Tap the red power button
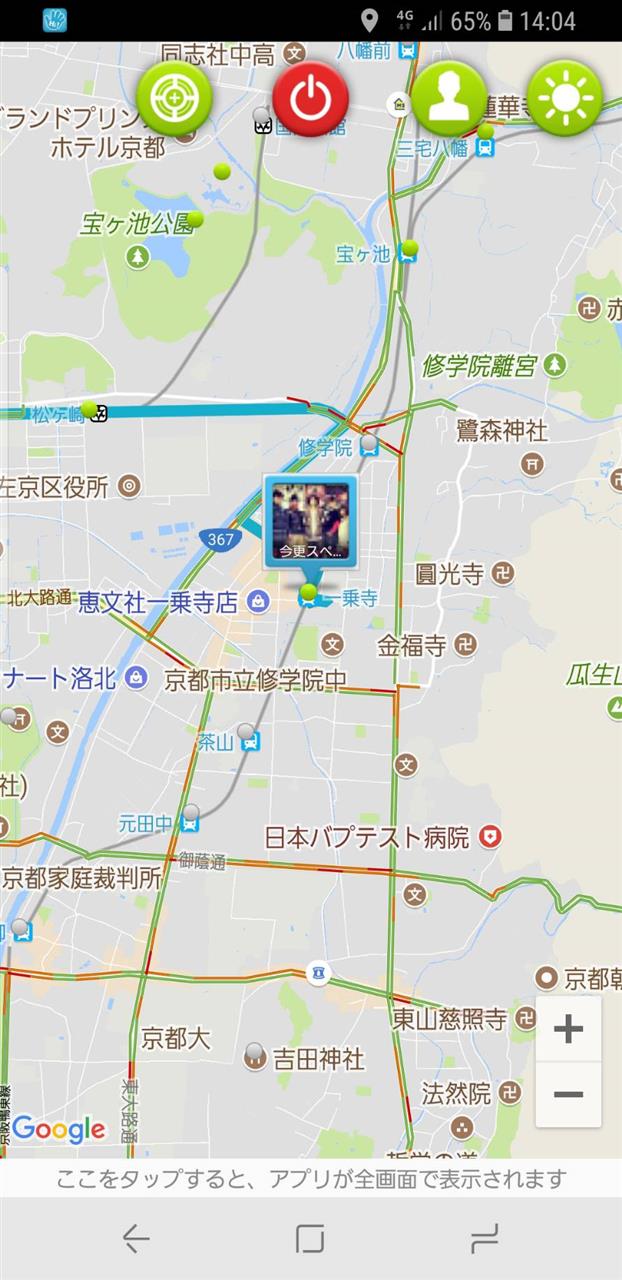 tap(311, 98)
